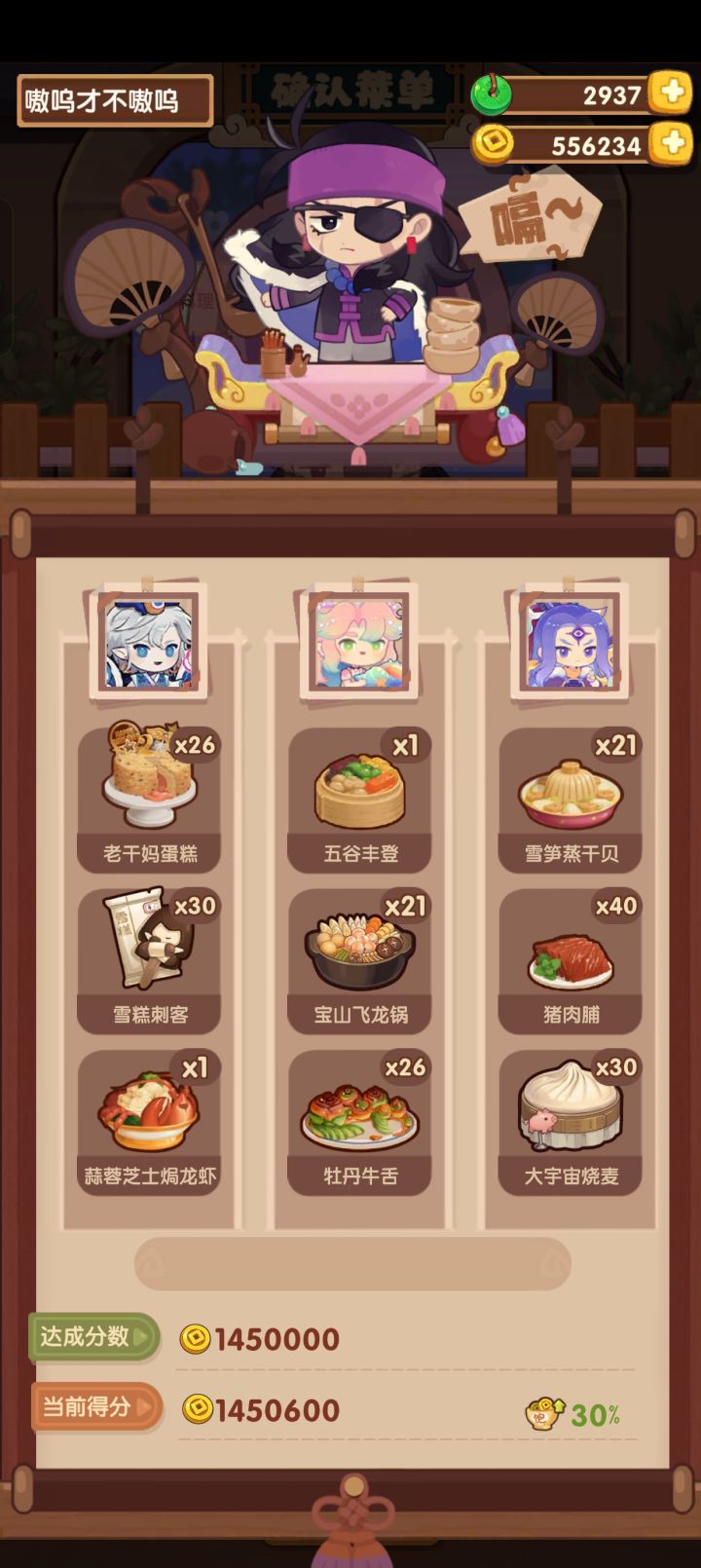This screenshot has width=701, height=1568.
Task: Select the 雪笋蒸干贝 soup dish icon
Action: click(570, 789)
